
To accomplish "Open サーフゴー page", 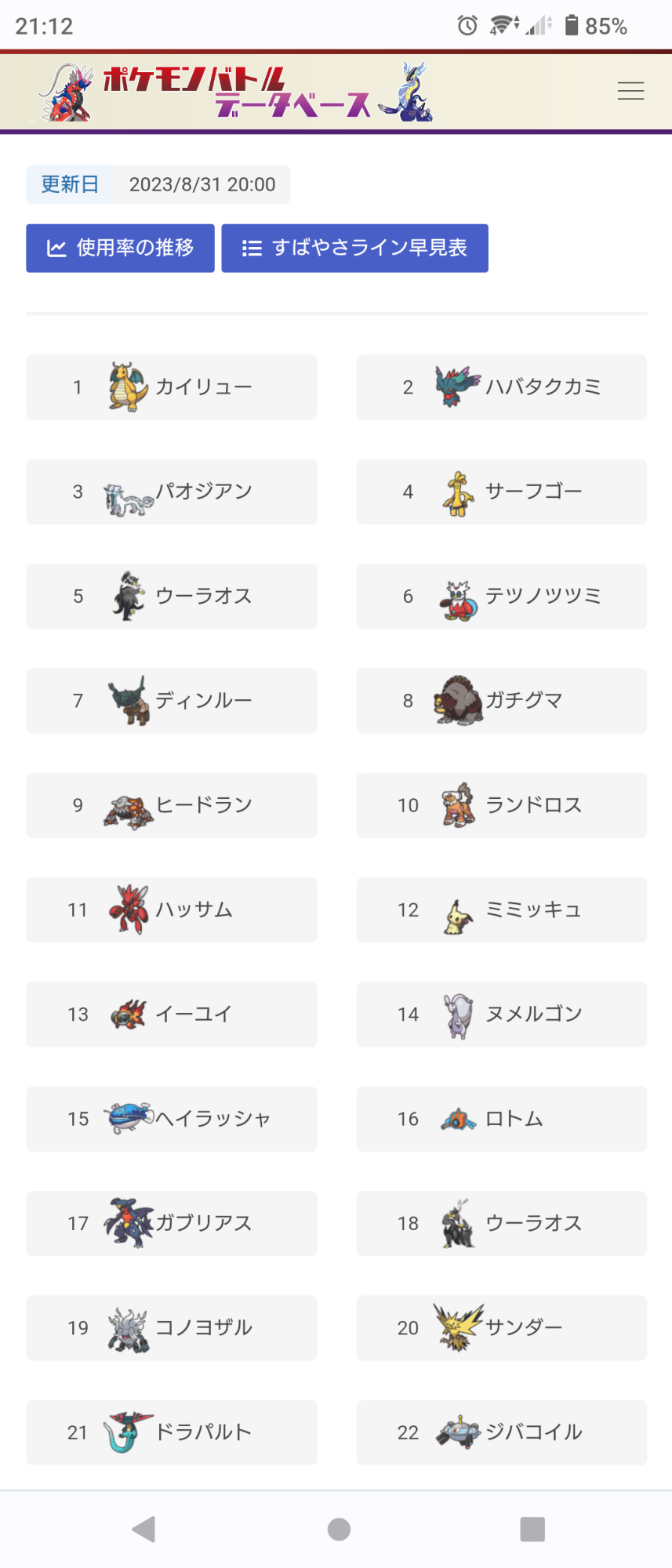I will point(501,492).
